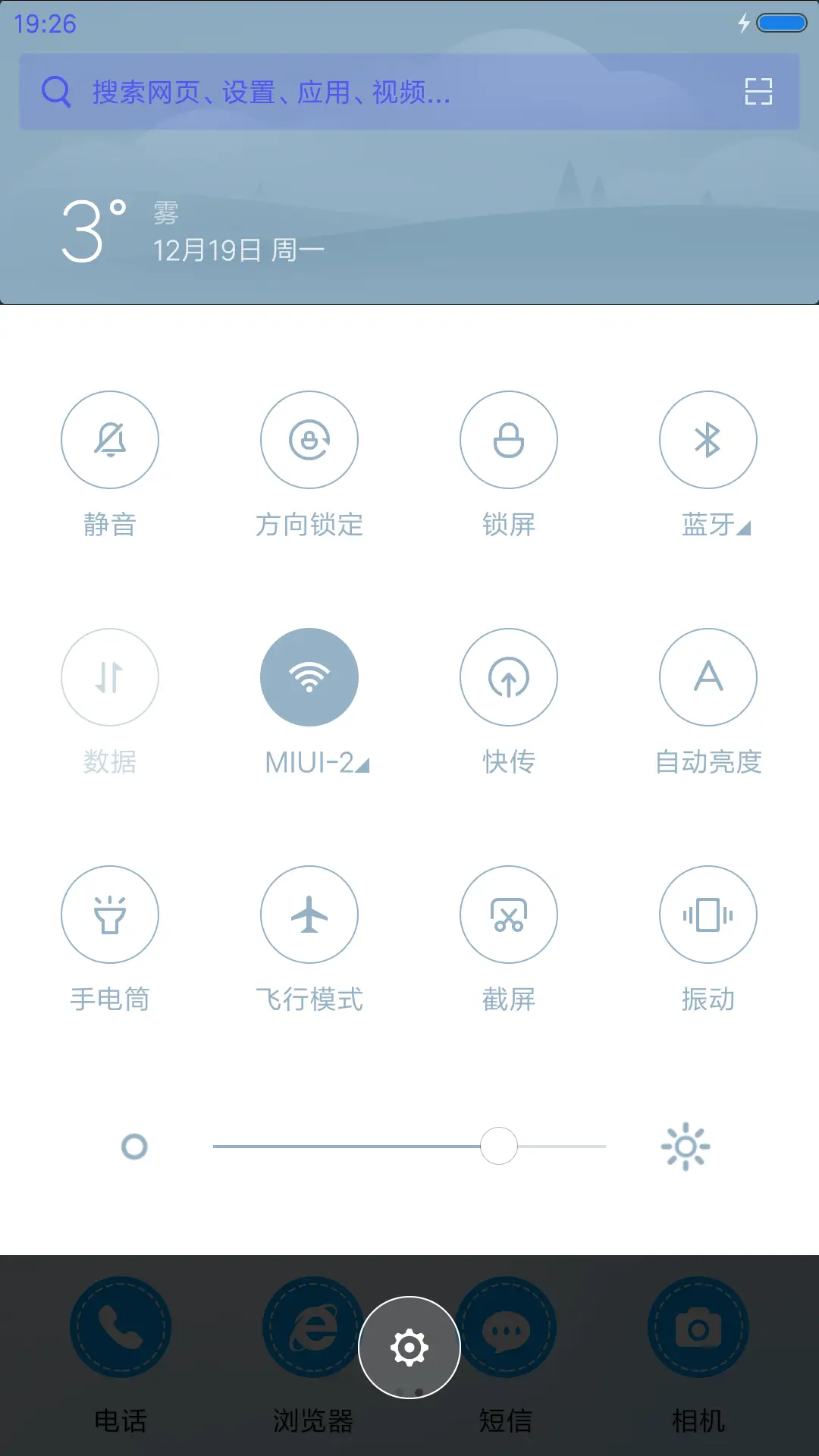Enable the 静音 silent mode tile
The width and height of the screenshot is (819, 1456).
coord(110,440)
